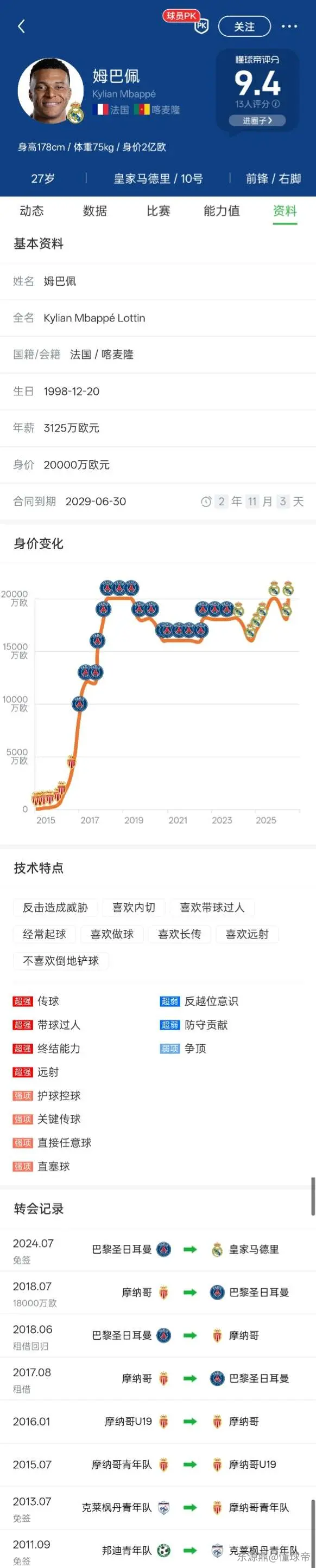Screen dimensions: 316x1568
Task: Open the player's avatar photo
Action: [50, 91]
